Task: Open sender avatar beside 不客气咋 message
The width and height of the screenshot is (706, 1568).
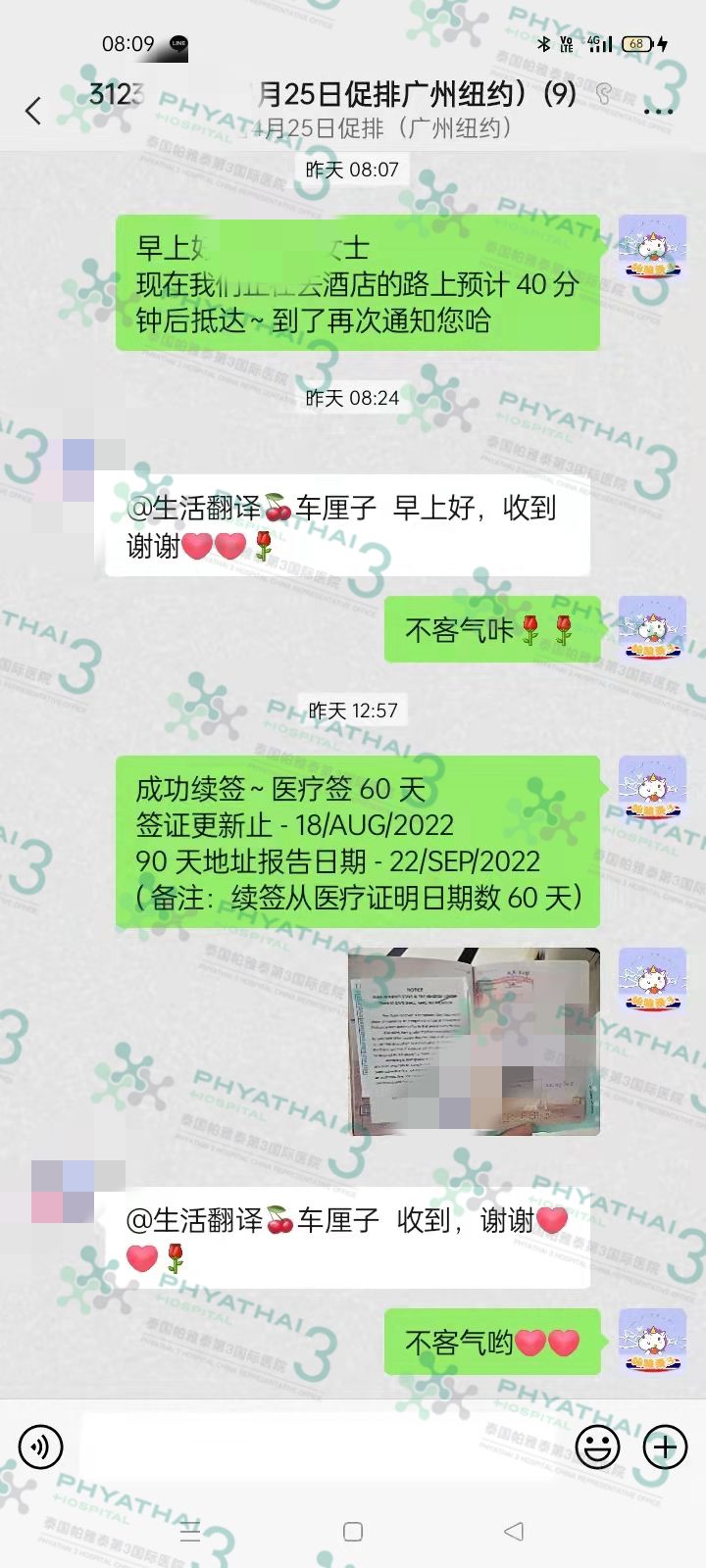Action: tap(652, 627)
